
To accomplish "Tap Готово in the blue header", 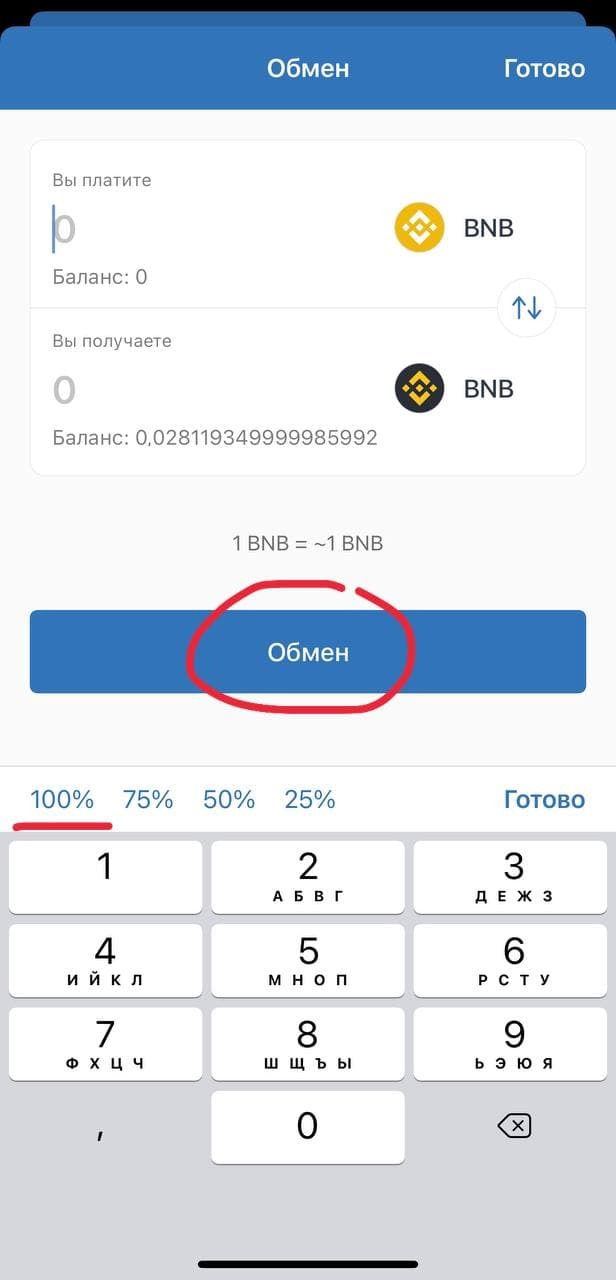I will (544, 68).
